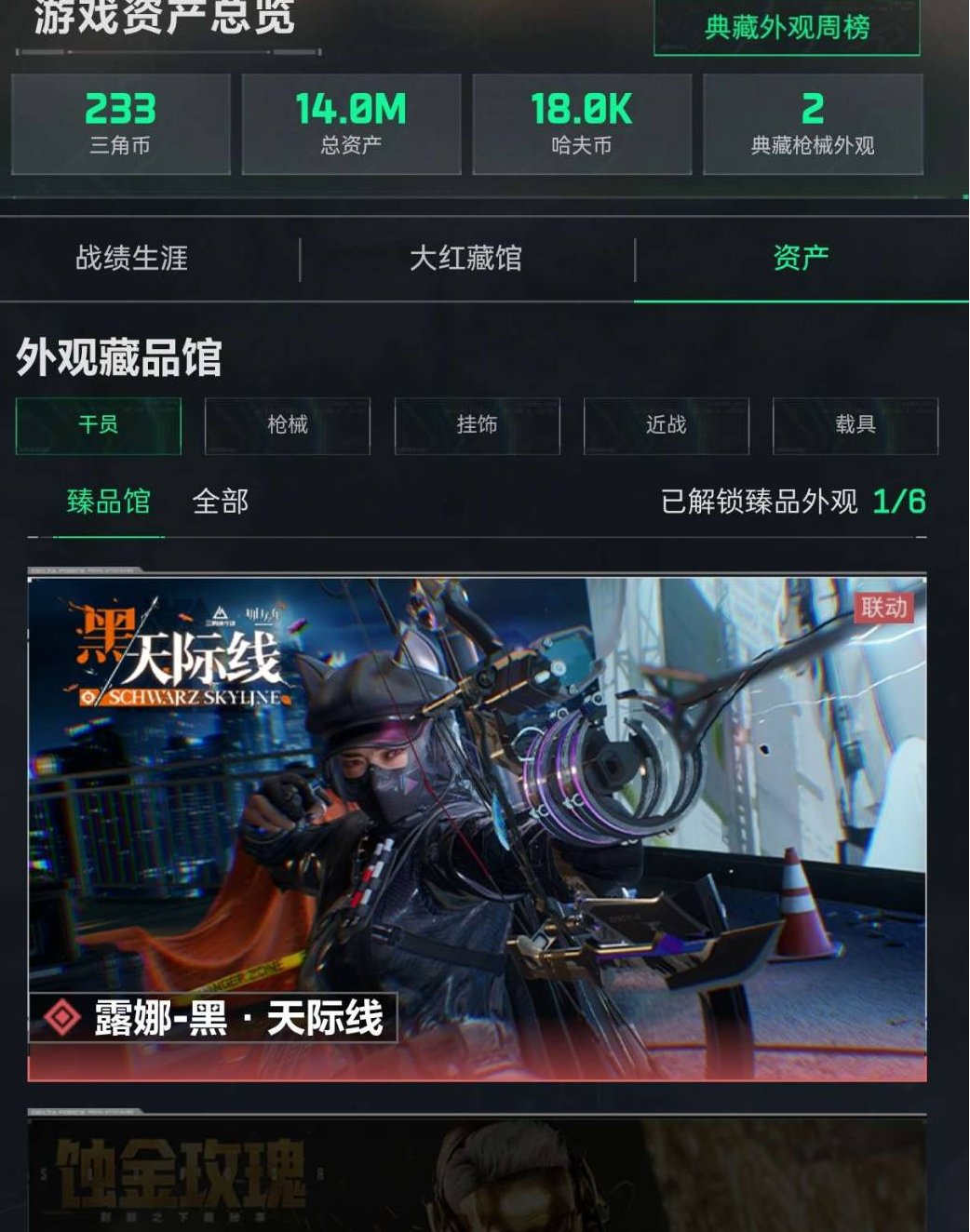Open the 典藏外观周榜 leaderboard
Image resolution: width=970 pixels, height=1232 pixels.
788,30
